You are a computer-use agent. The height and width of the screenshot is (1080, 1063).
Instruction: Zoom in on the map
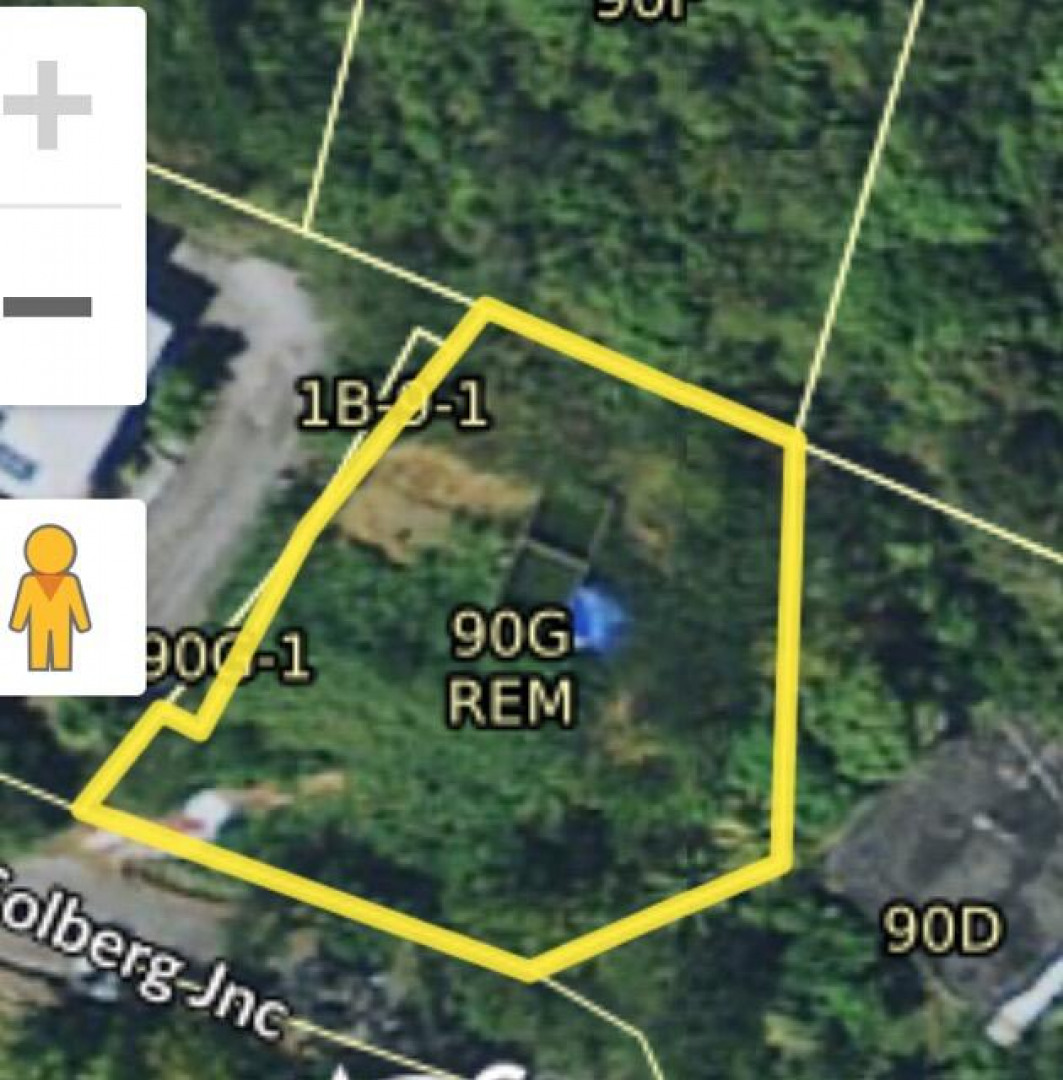pyautogui.click(x=48, y=106)
